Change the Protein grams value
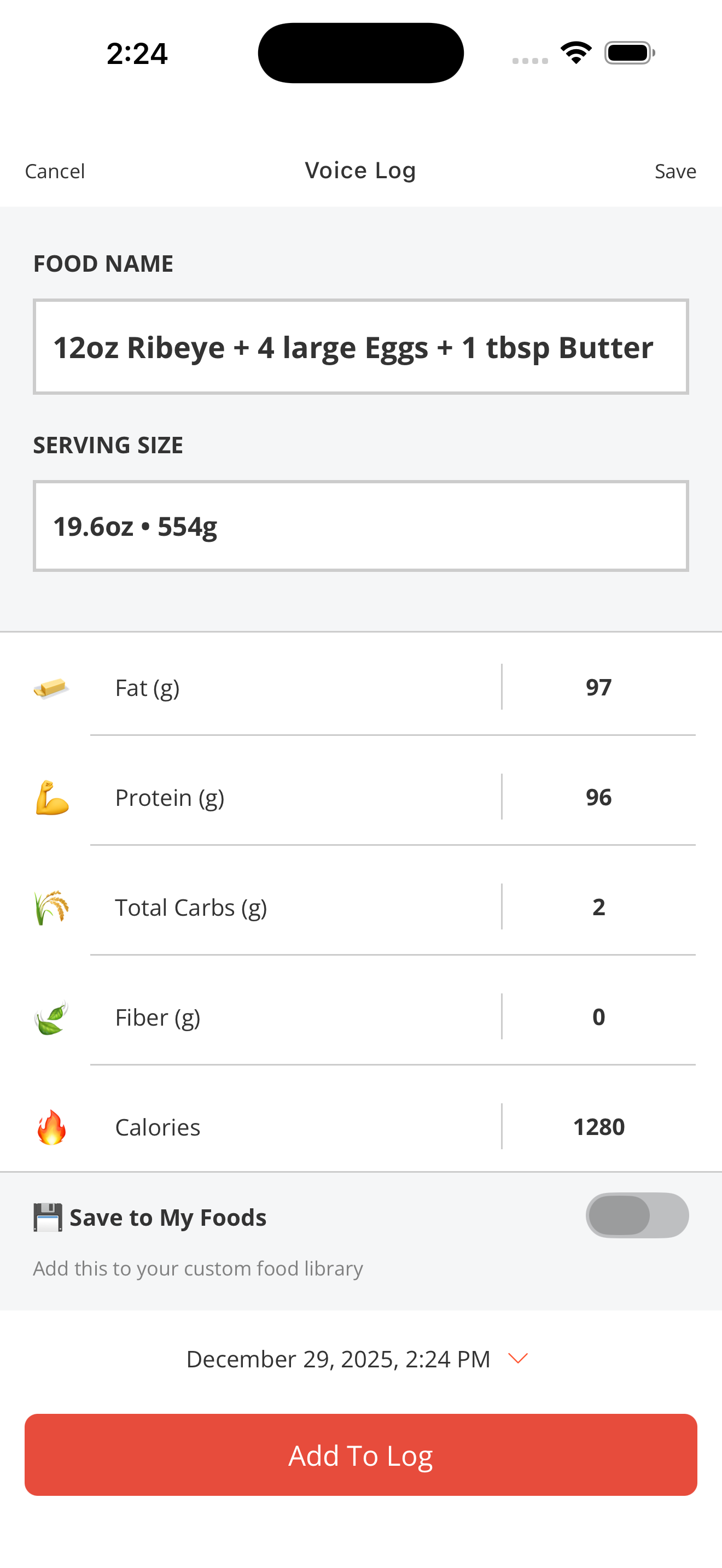This screenshot has height=1568, width=722. point(598,797)
